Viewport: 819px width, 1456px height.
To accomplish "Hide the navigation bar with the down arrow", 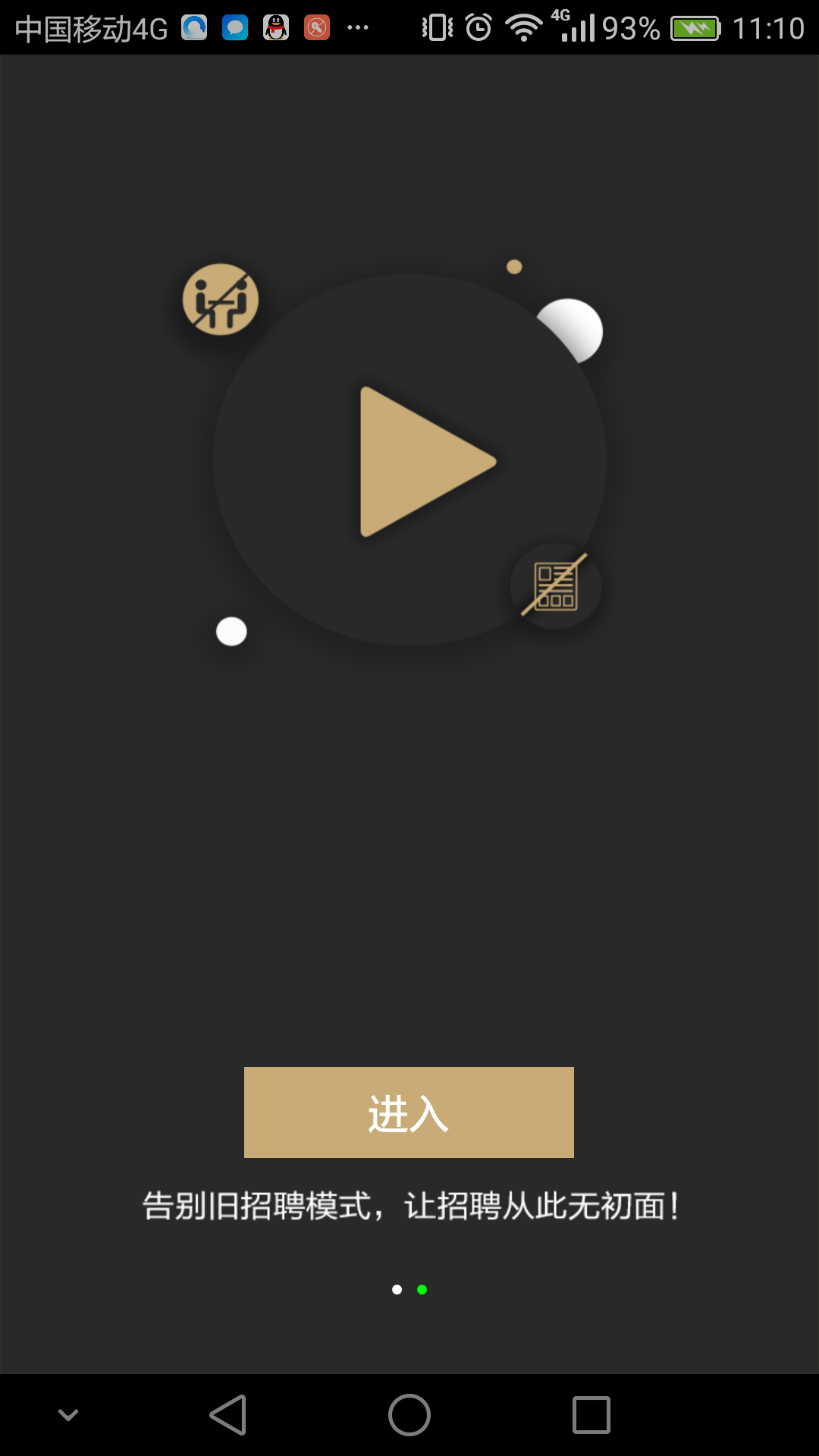I will [x=68, y=1415].
